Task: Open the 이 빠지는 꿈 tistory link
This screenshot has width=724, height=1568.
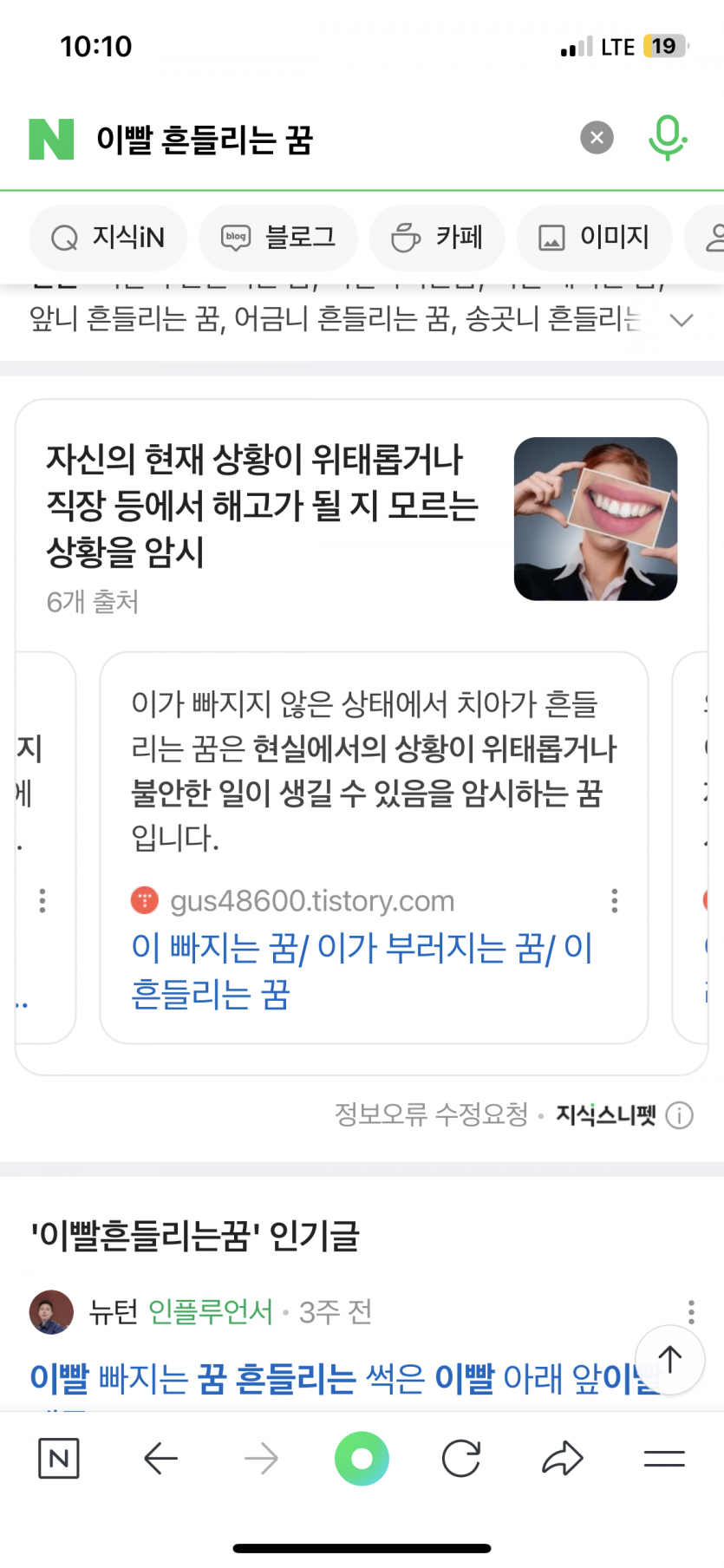Action: pyautogui.click(x=361, y=970)
